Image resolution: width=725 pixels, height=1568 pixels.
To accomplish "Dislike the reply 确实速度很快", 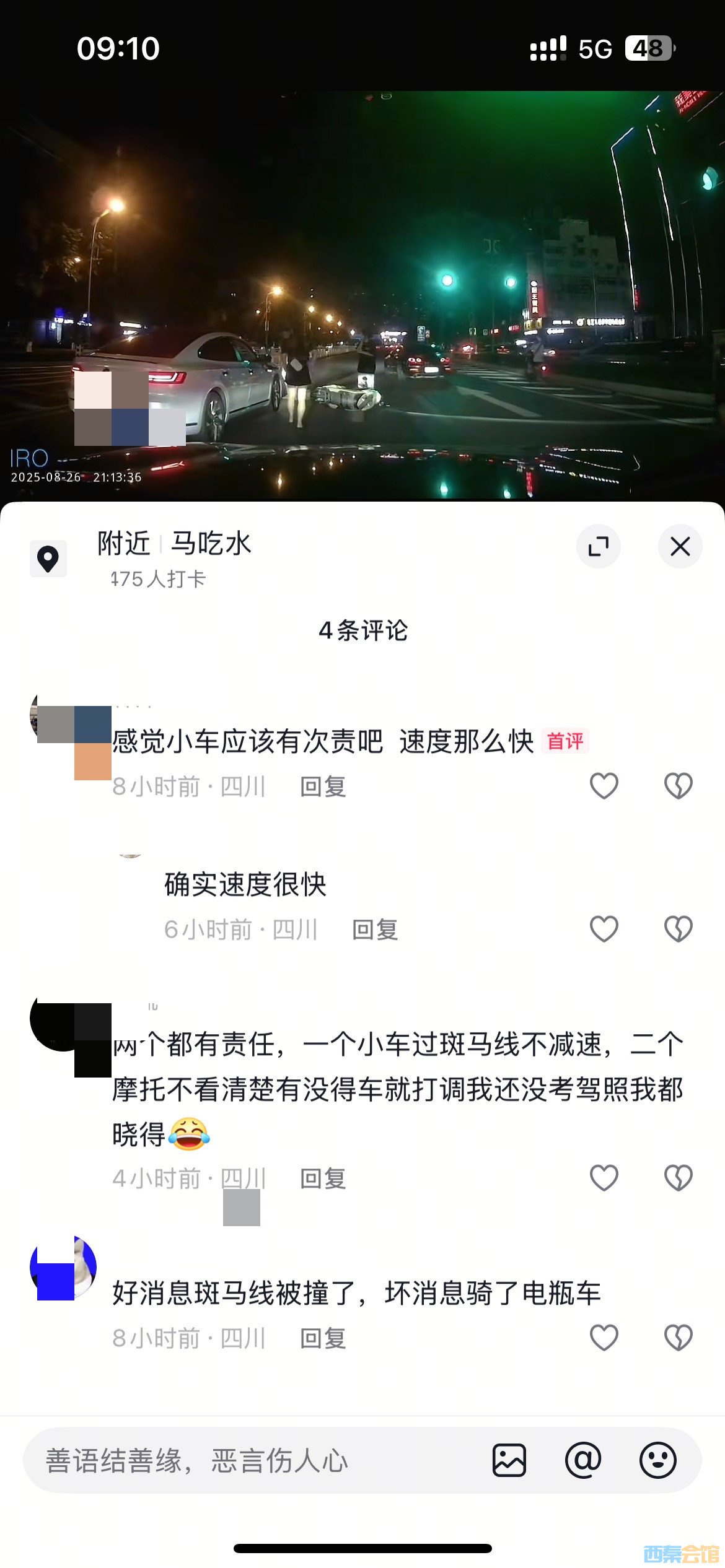I will click(x=678, y=929).
